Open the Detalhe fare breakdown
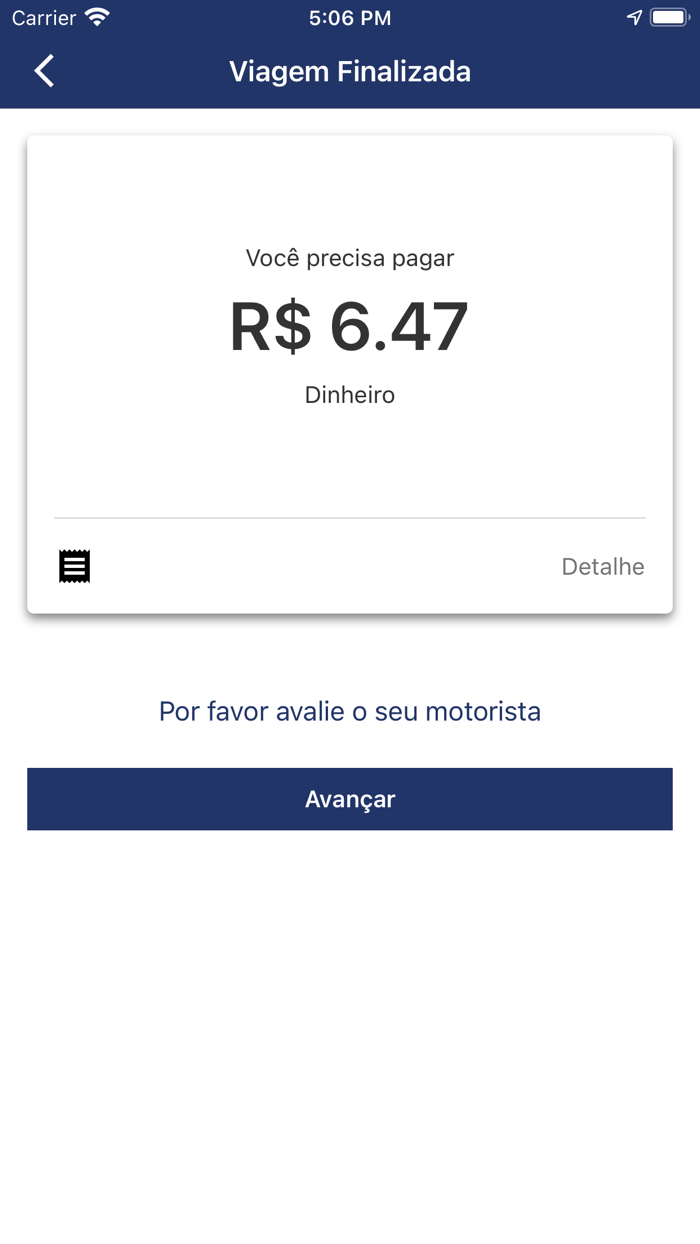This screenshot has width=700, height=1244. 602,567
